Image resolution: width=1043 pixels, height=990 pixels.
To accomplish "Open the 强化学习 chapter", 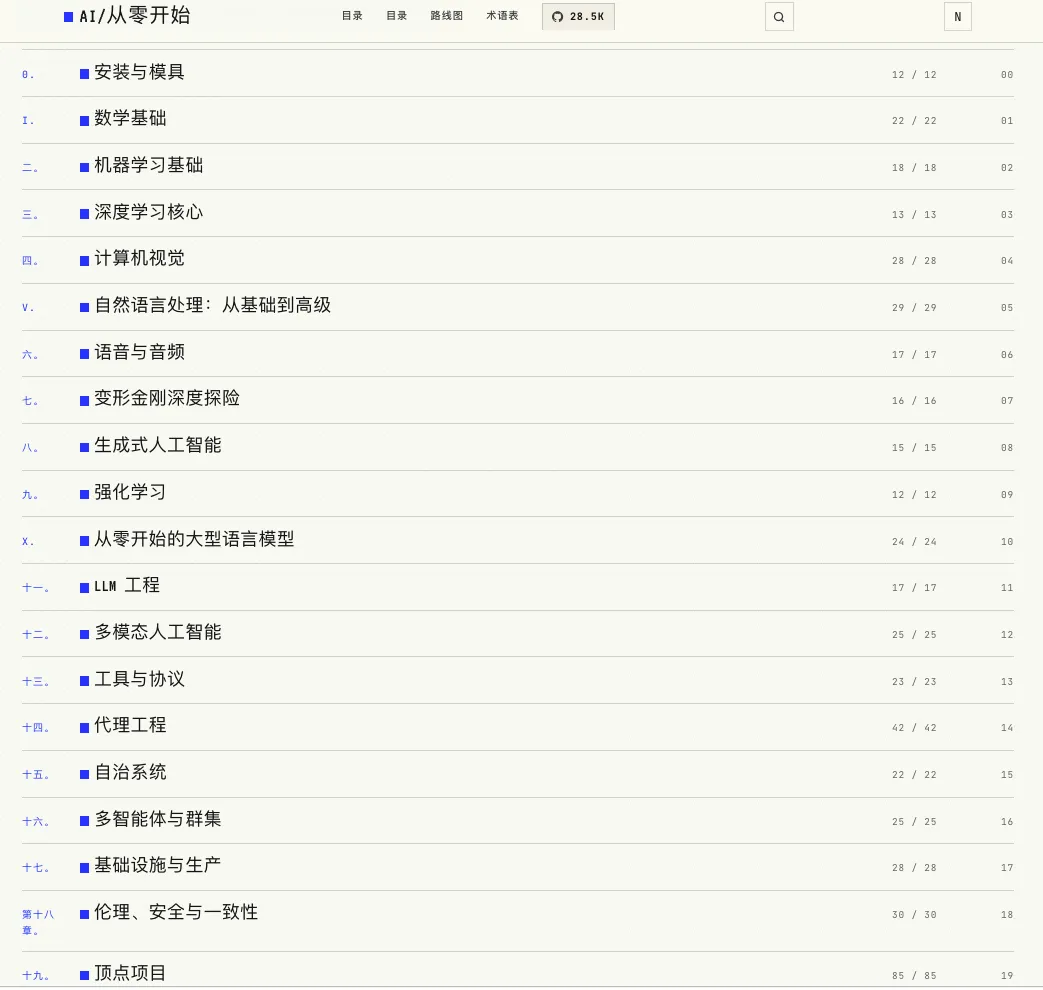I will [x=518, y=494].
